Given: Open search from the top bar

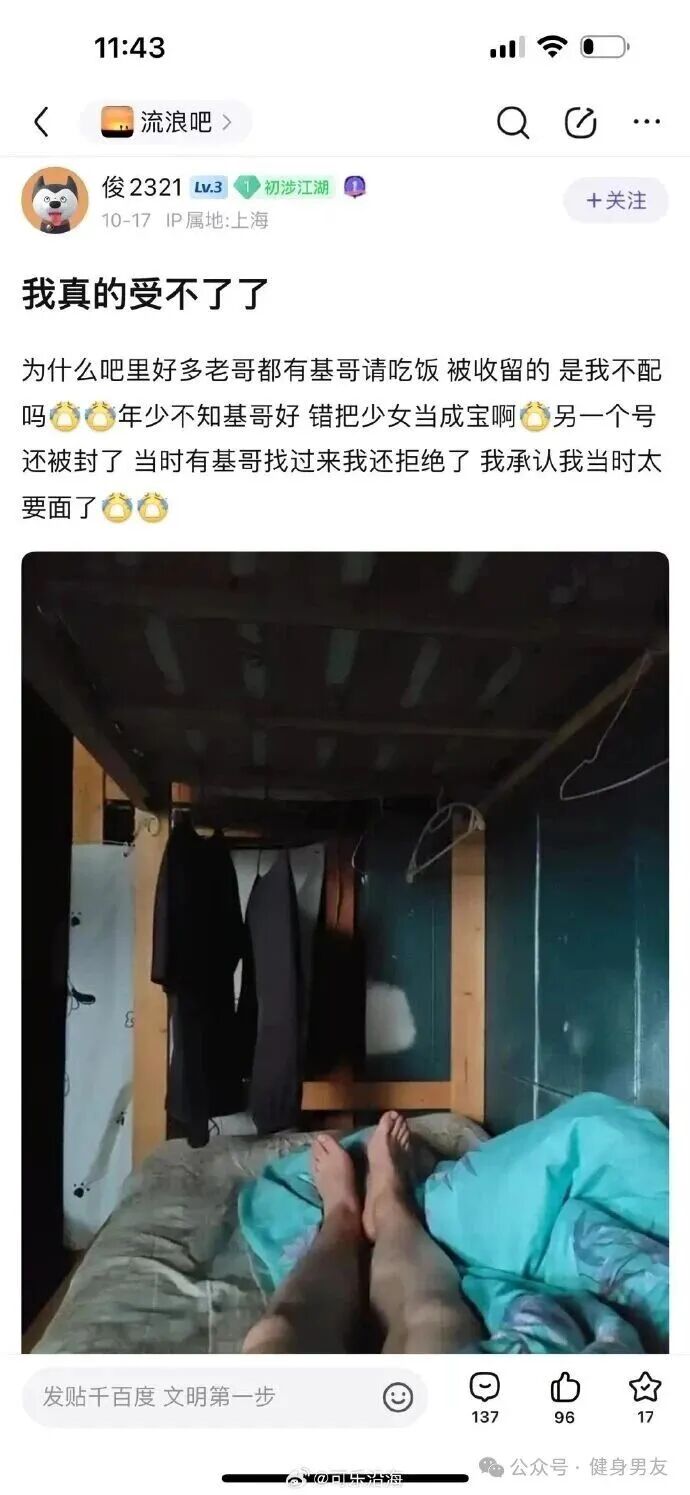Looking at the screenshot, I should pos(513,122).
